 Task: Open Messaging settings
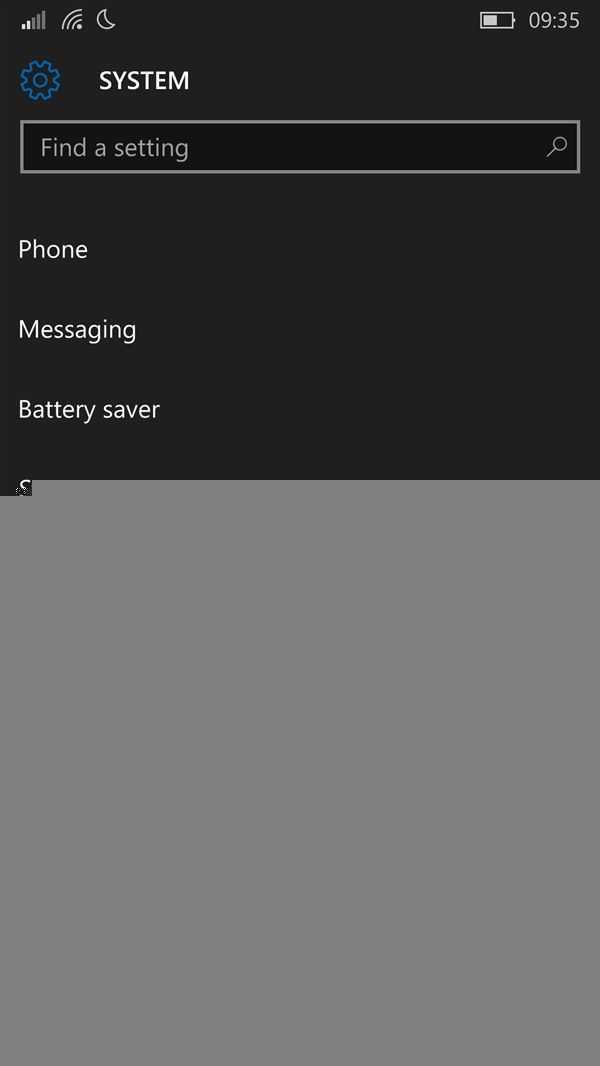[77, 329]
